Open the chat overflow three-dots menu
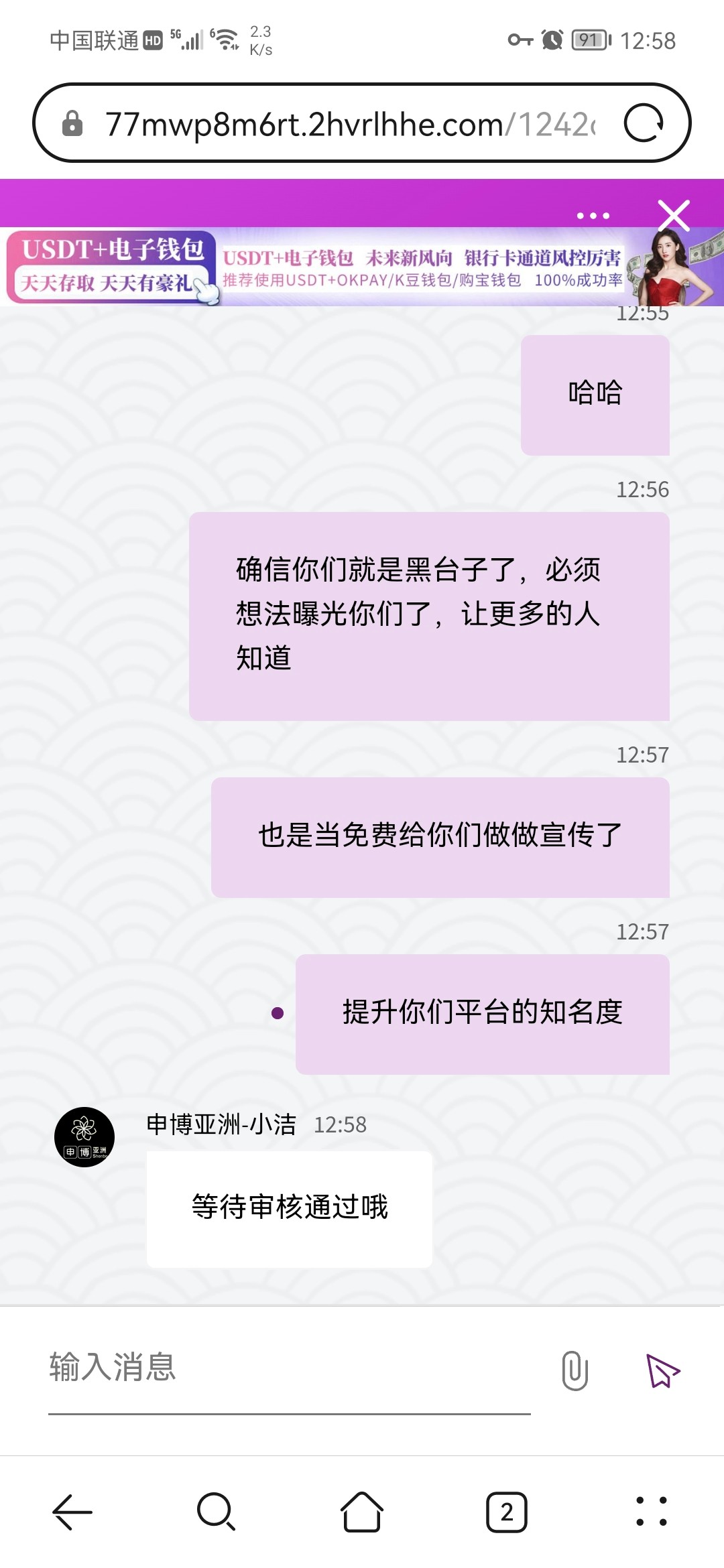This screenshot has width=724, height=1568. [593, 215]
